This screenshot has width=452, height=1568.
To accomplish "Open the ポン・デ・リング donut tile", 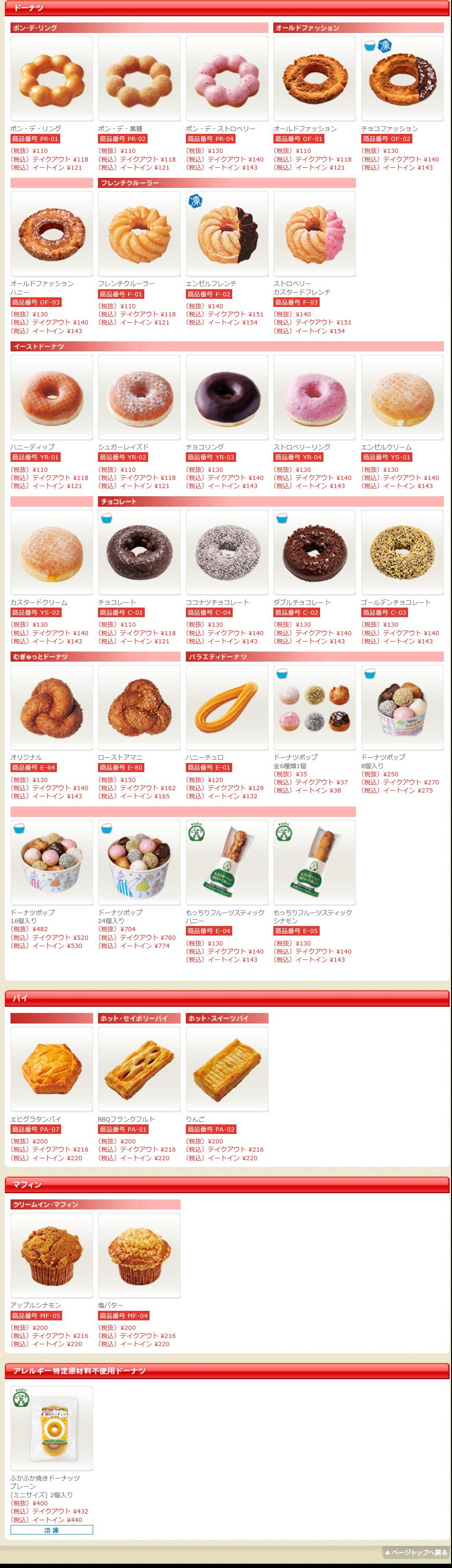I will 52,78.
